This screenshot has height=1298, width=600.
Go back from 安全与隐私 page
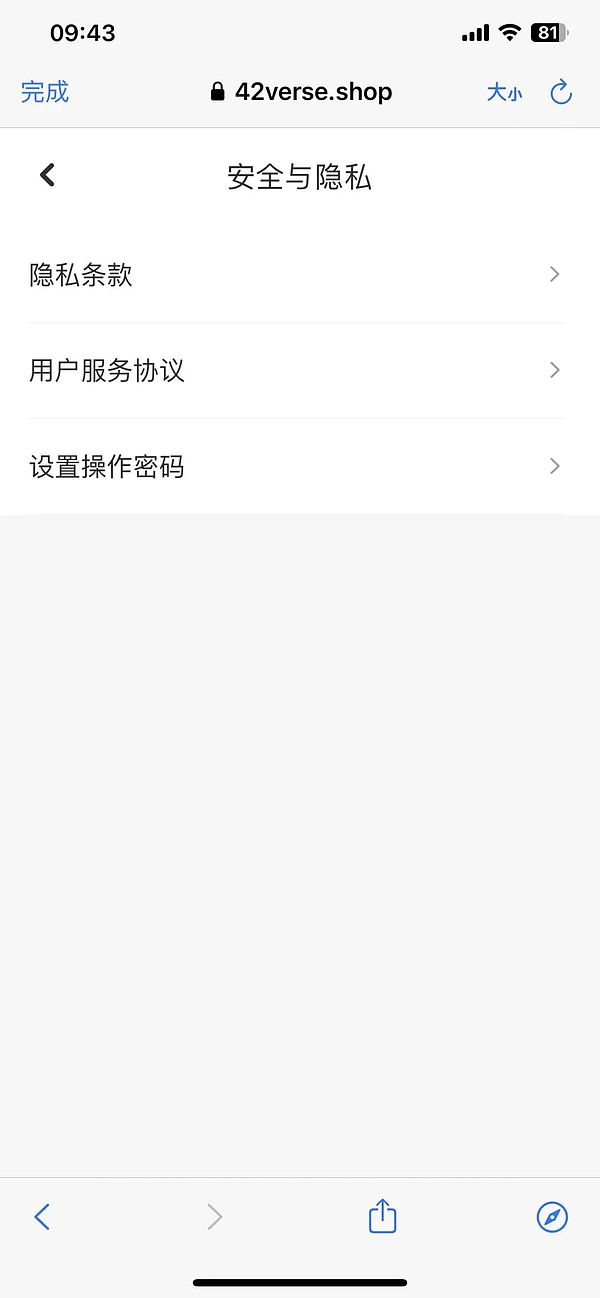point(47,176)
